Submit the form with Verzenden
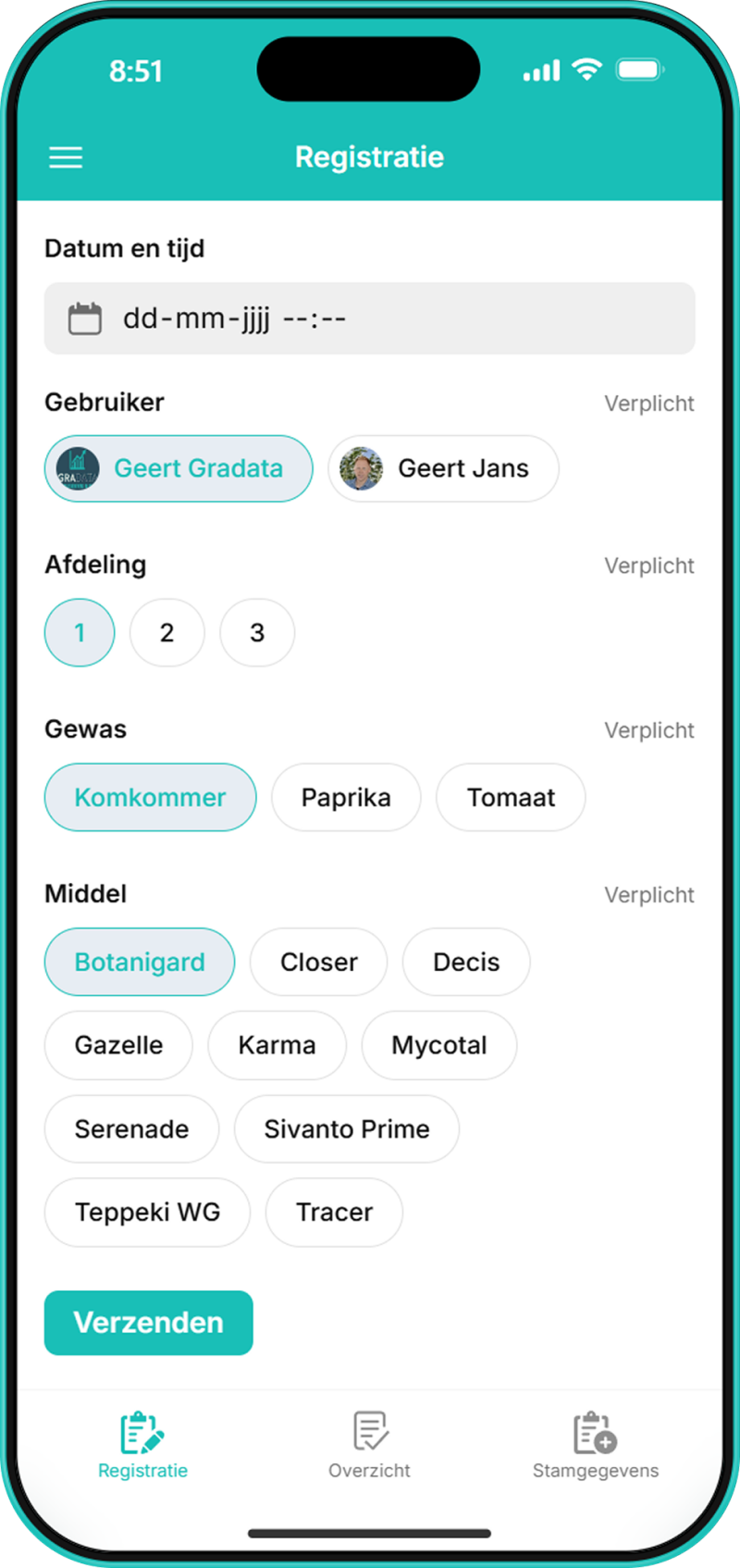The width and height of the screenshot is (740, 1568). pyautogui.click(x=149, y=1323)
